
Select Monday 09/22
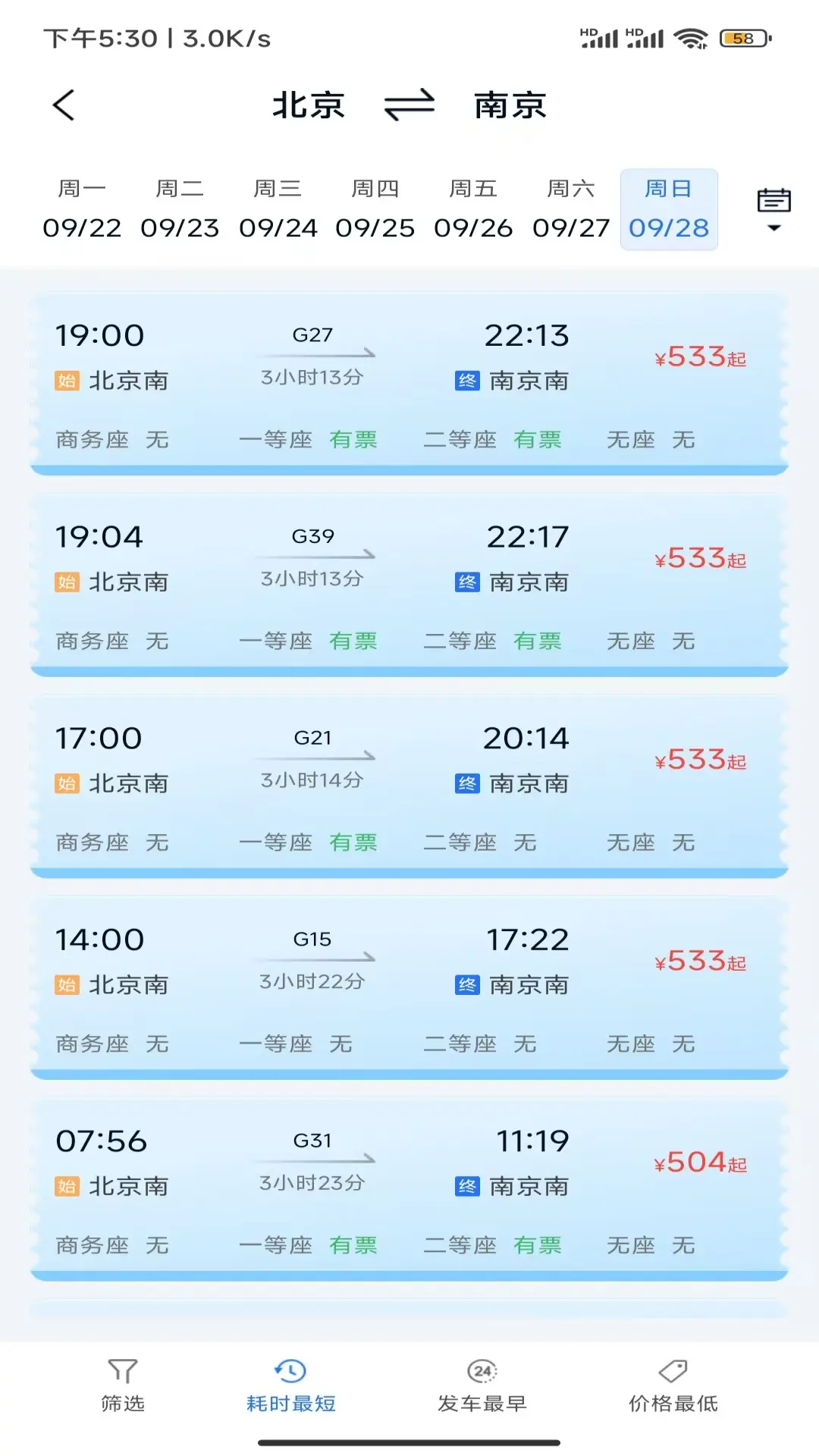click(x=82, y=209)
